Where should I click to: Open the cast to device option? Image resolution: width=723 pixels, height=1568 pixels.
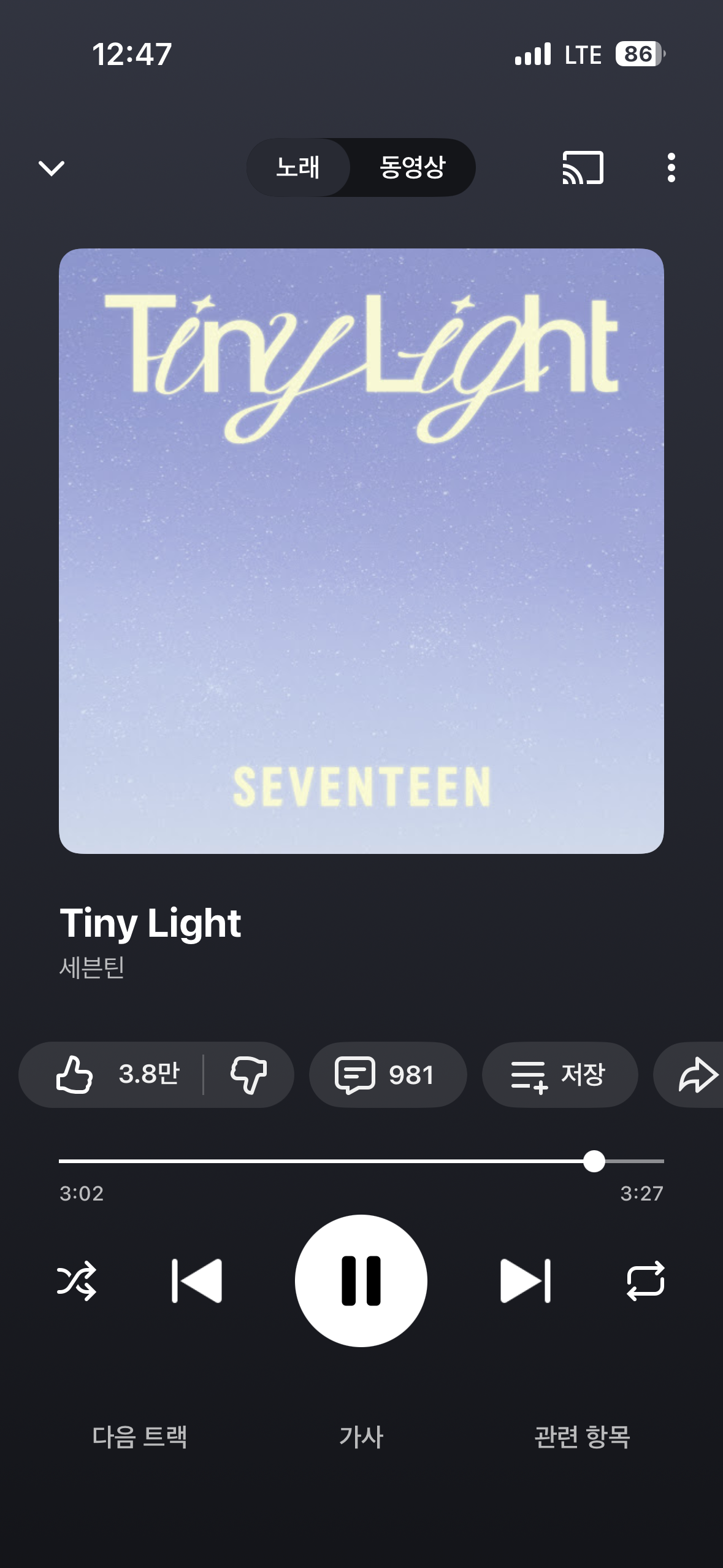coord(583,167)
